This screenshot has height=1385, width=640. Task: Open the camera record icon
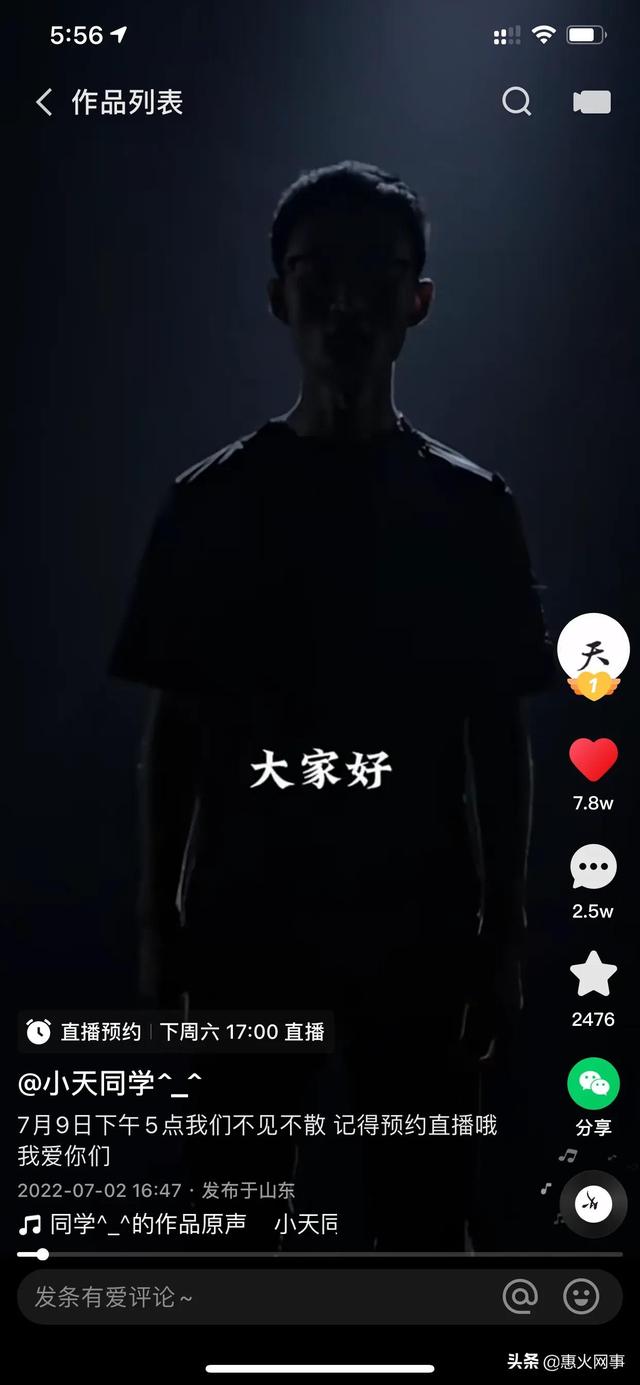point(591,102)
